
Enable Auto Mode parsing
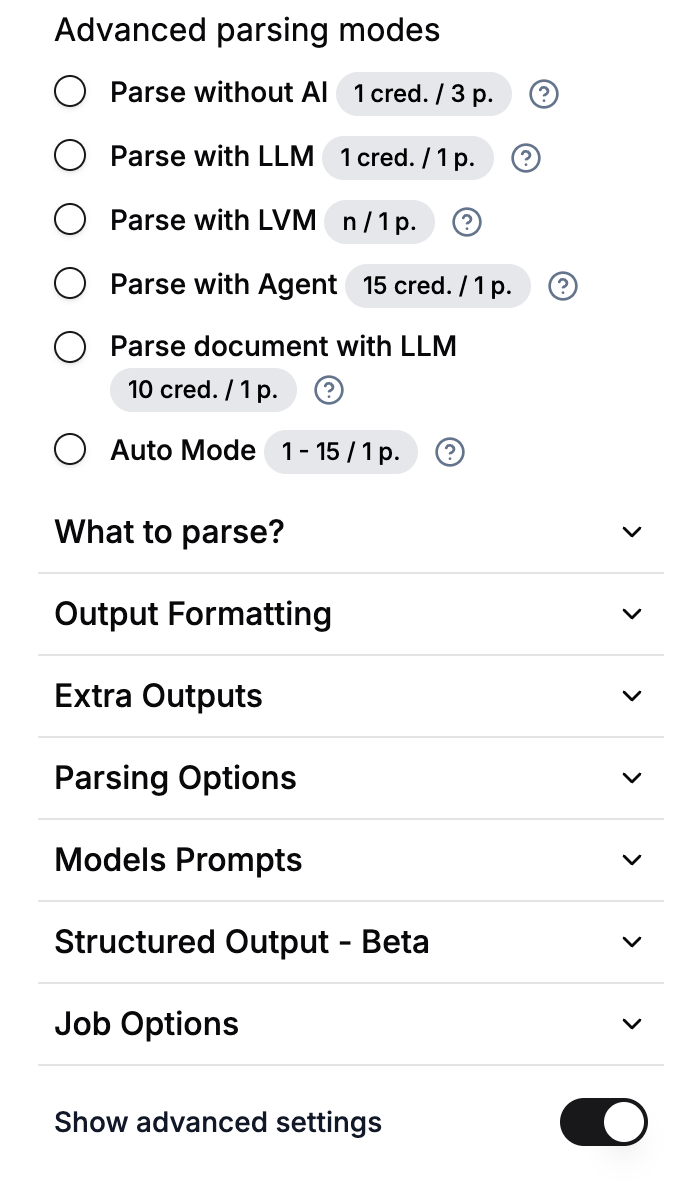(x=70, y=452)
